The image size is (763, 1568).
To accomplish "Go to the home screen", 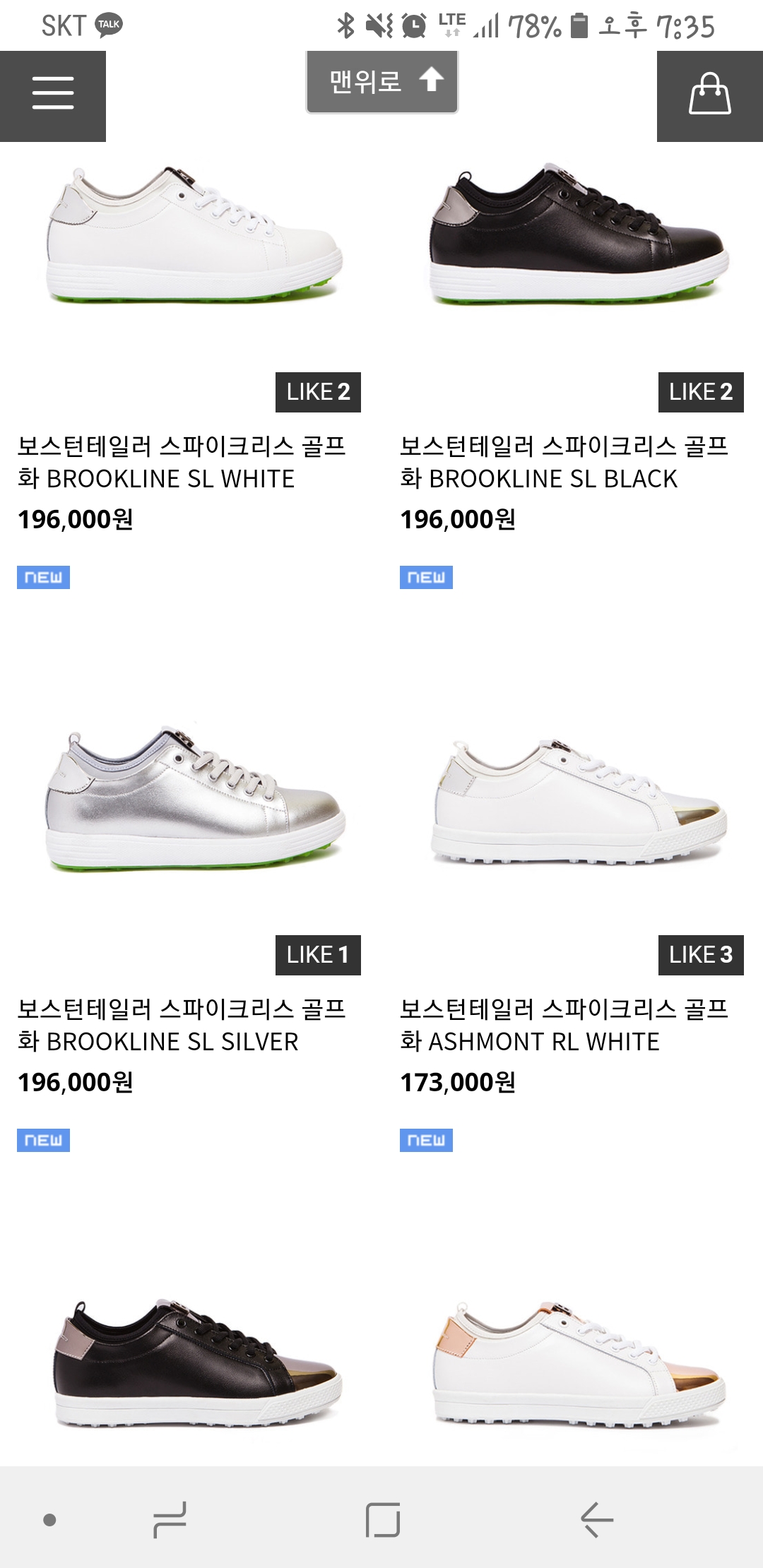I will click(382, 1519).
